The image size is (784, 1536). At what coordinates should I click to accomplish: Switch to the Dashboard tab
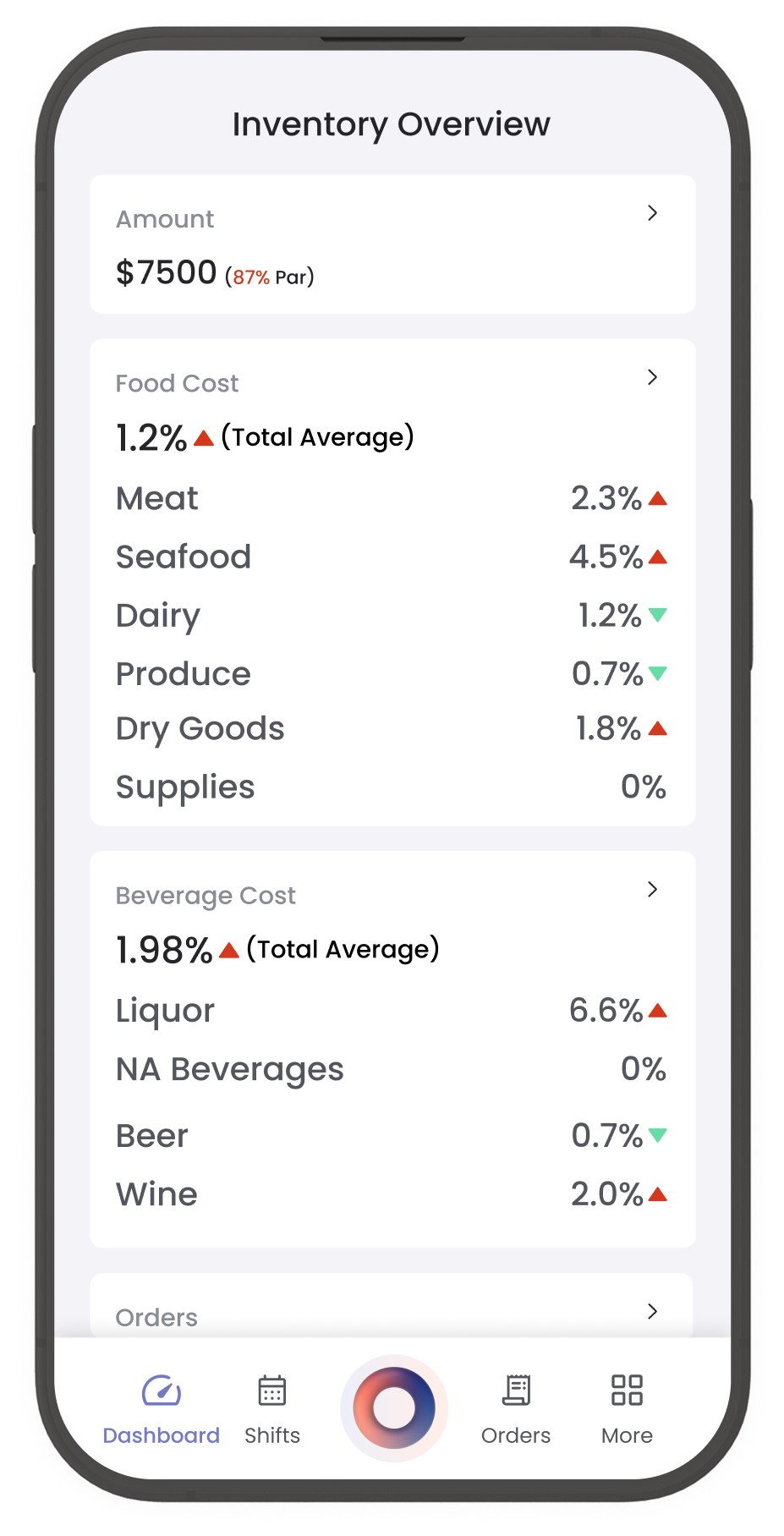coord(161,1409)
